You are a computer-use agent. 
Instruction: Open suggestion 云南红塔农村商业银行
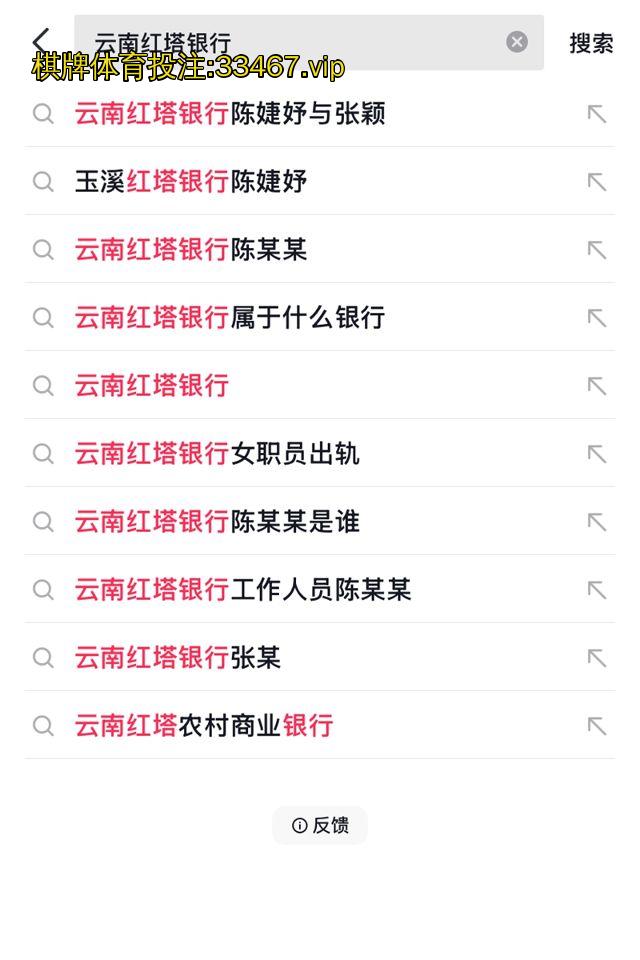pos(204,726)
